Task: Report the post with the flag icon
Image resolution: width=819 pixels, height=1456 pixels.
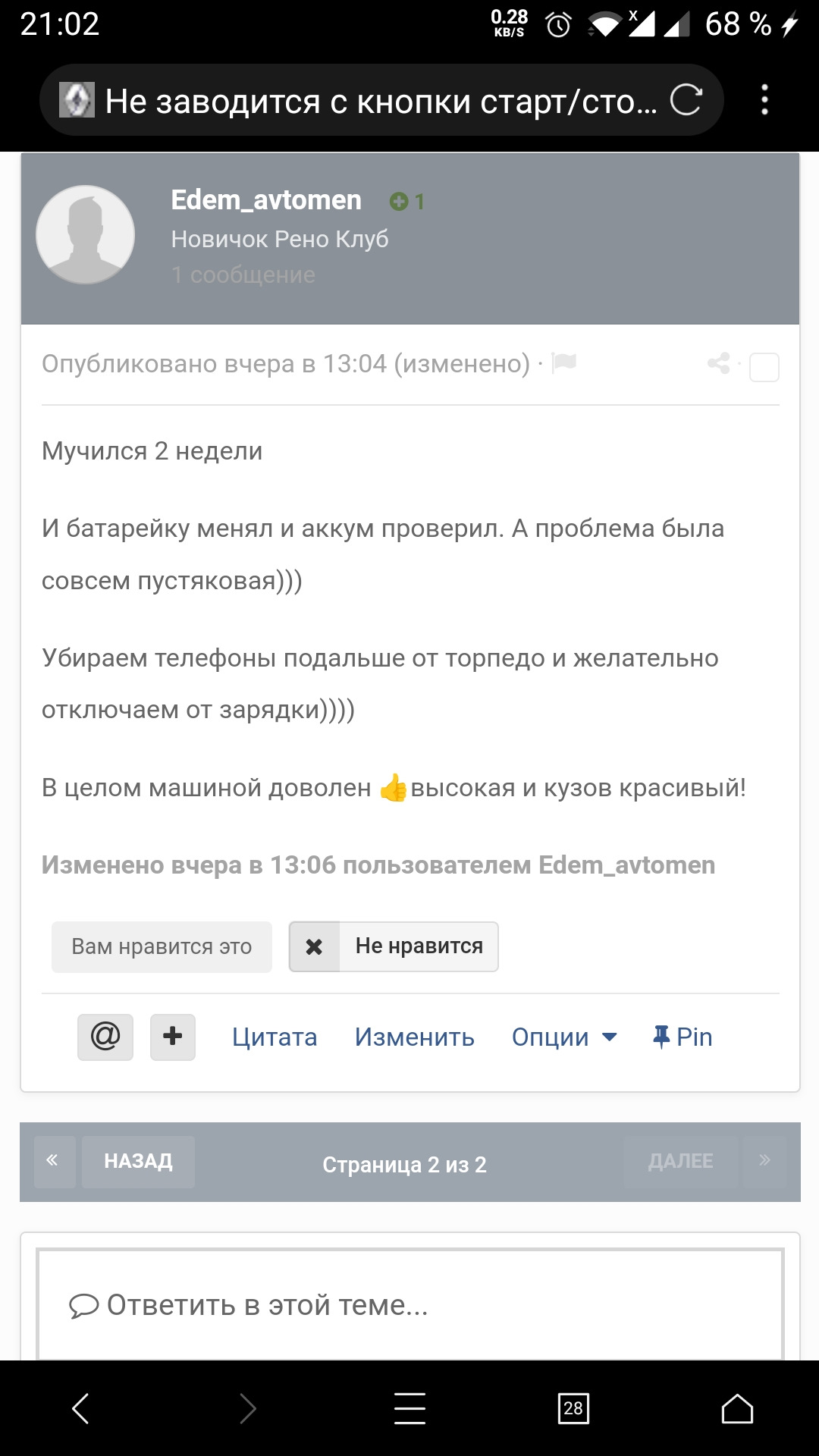Action: 564,362
